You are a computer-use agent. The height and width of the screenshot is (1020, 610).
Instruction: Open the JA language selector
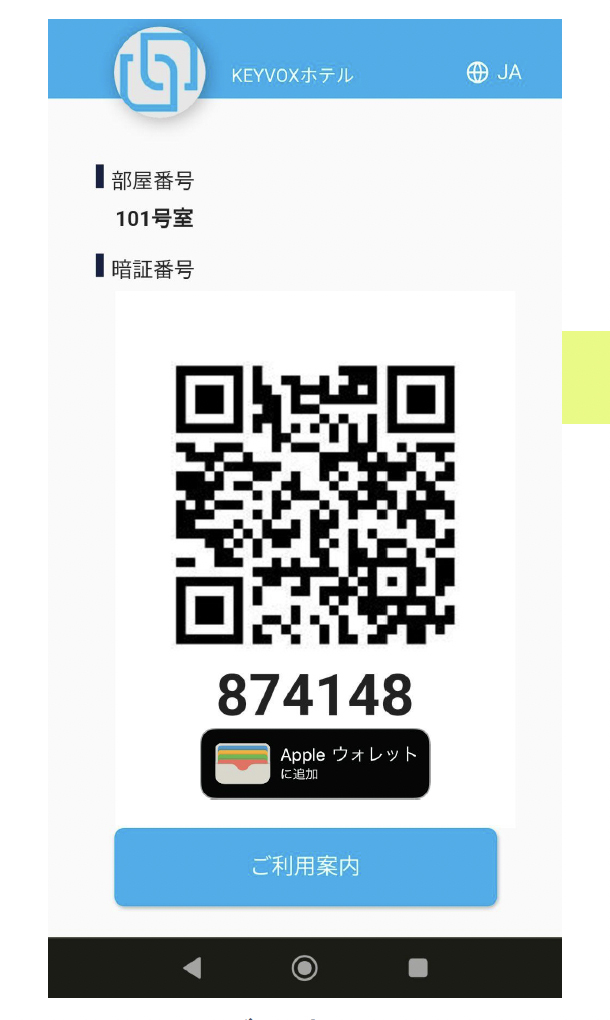pyautogui.click(x=494, y=72)
